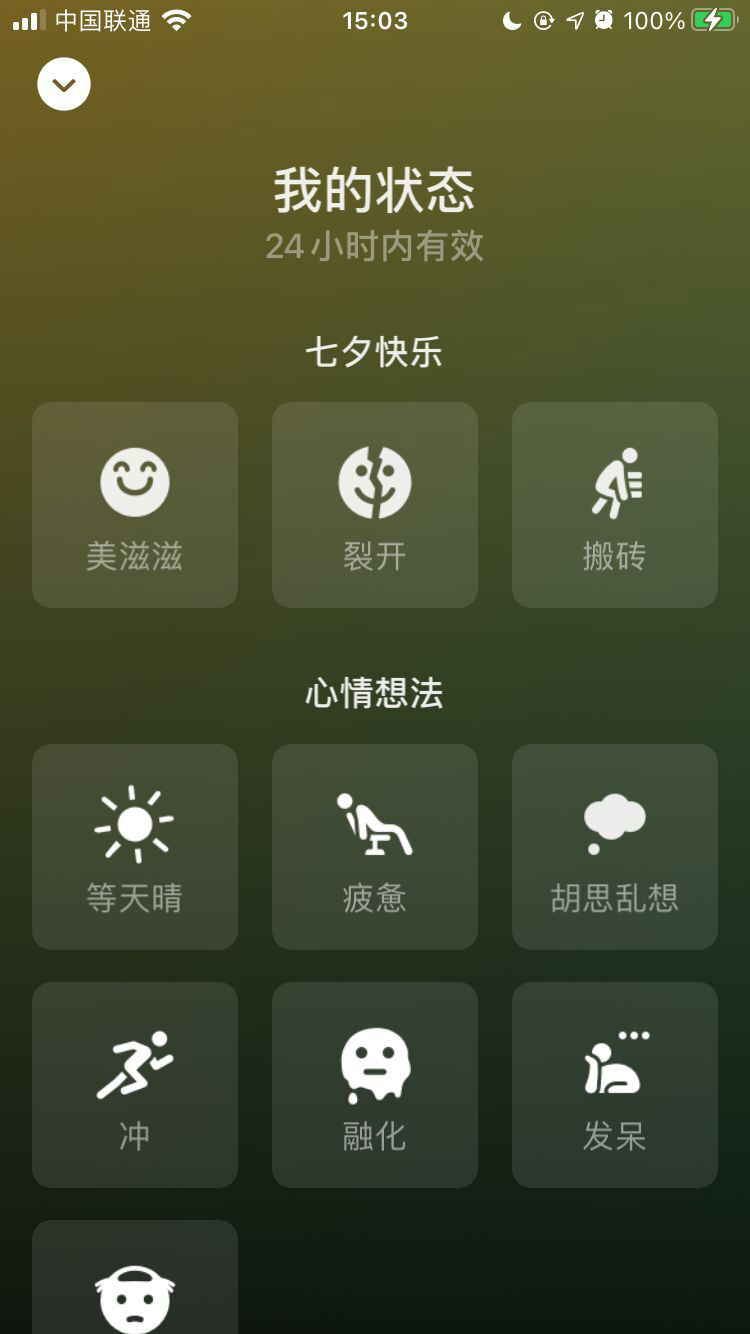Set status to 冲
750x1334 pixels.
pos(135,1085)
